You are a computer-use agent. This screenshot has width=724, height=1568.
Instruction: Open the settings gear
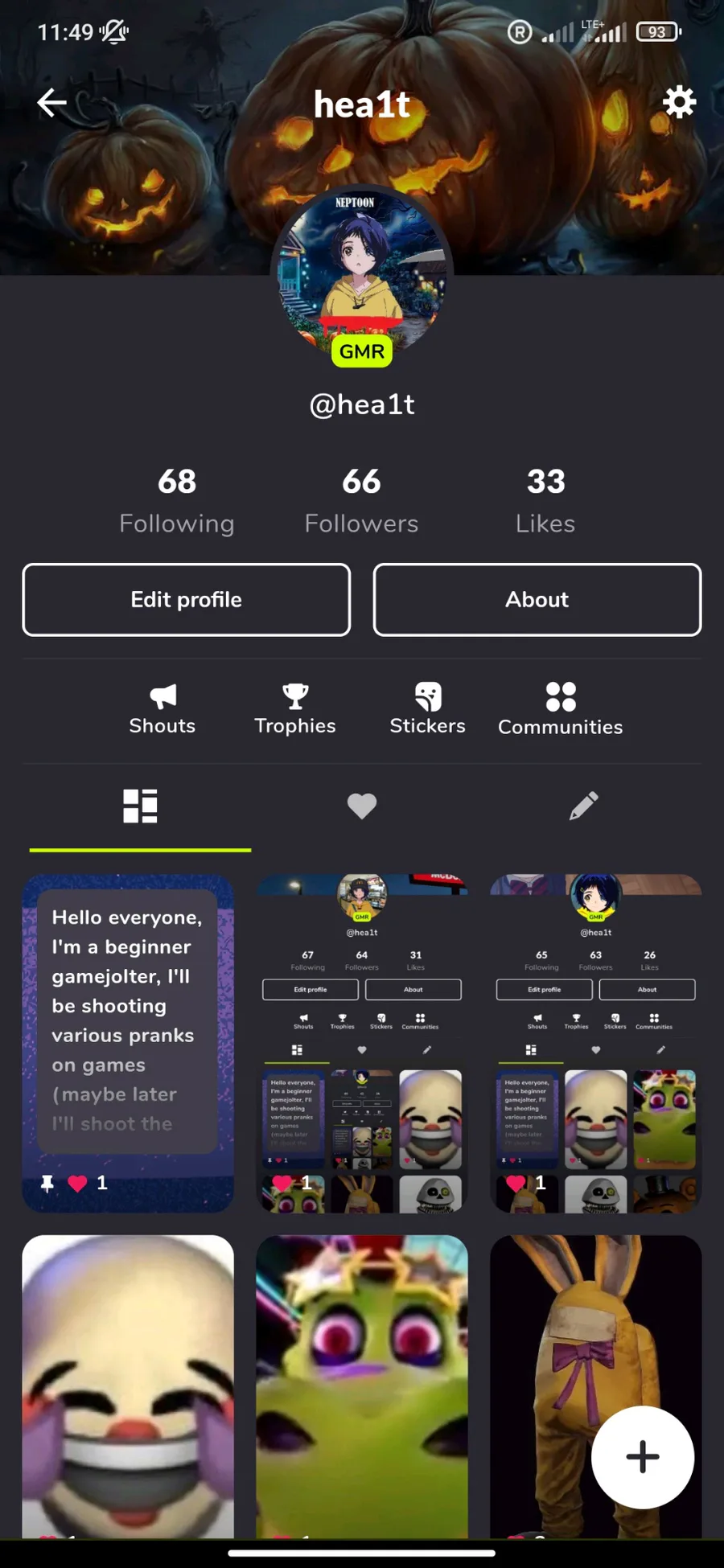click(679, 103)
